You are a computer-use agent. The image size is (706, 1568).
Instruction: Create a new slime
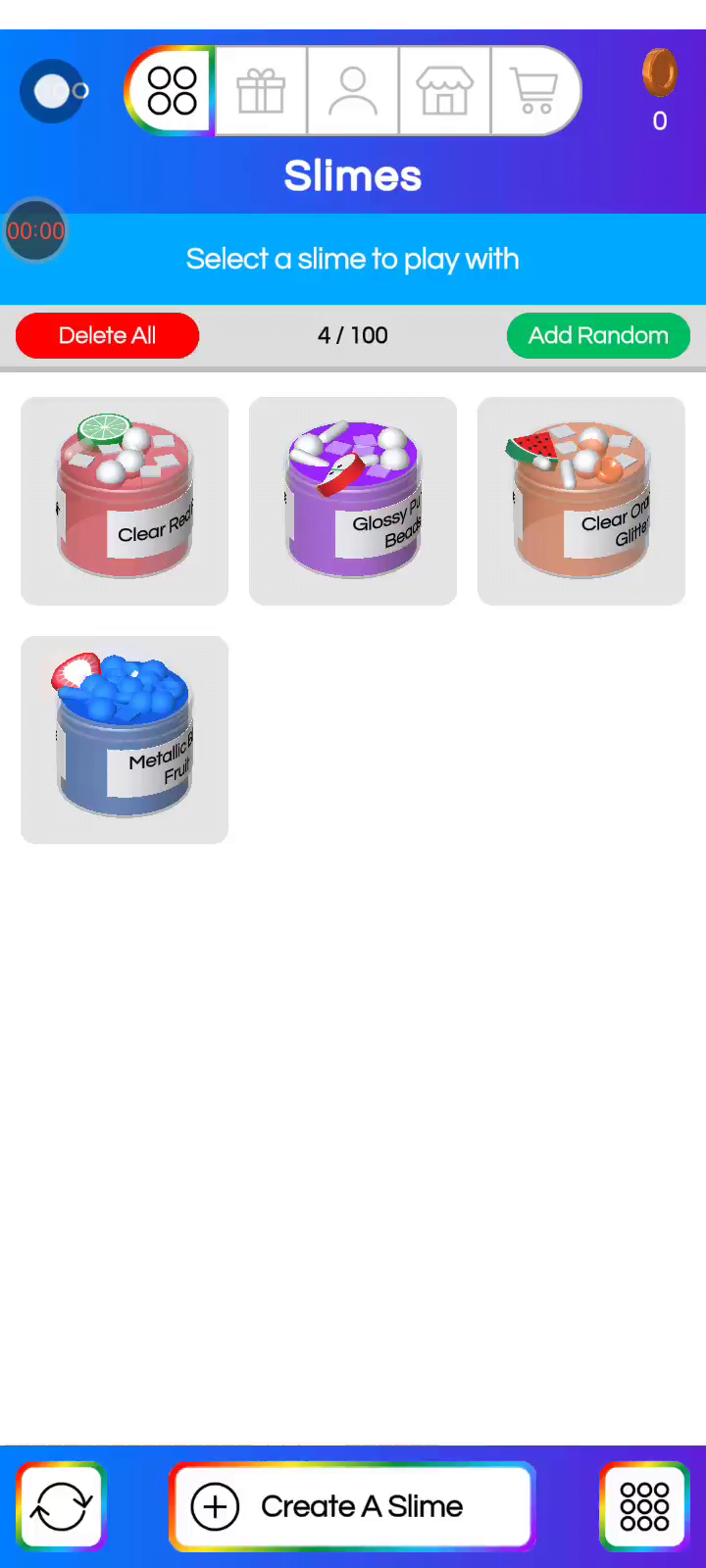coord(353,1506)
